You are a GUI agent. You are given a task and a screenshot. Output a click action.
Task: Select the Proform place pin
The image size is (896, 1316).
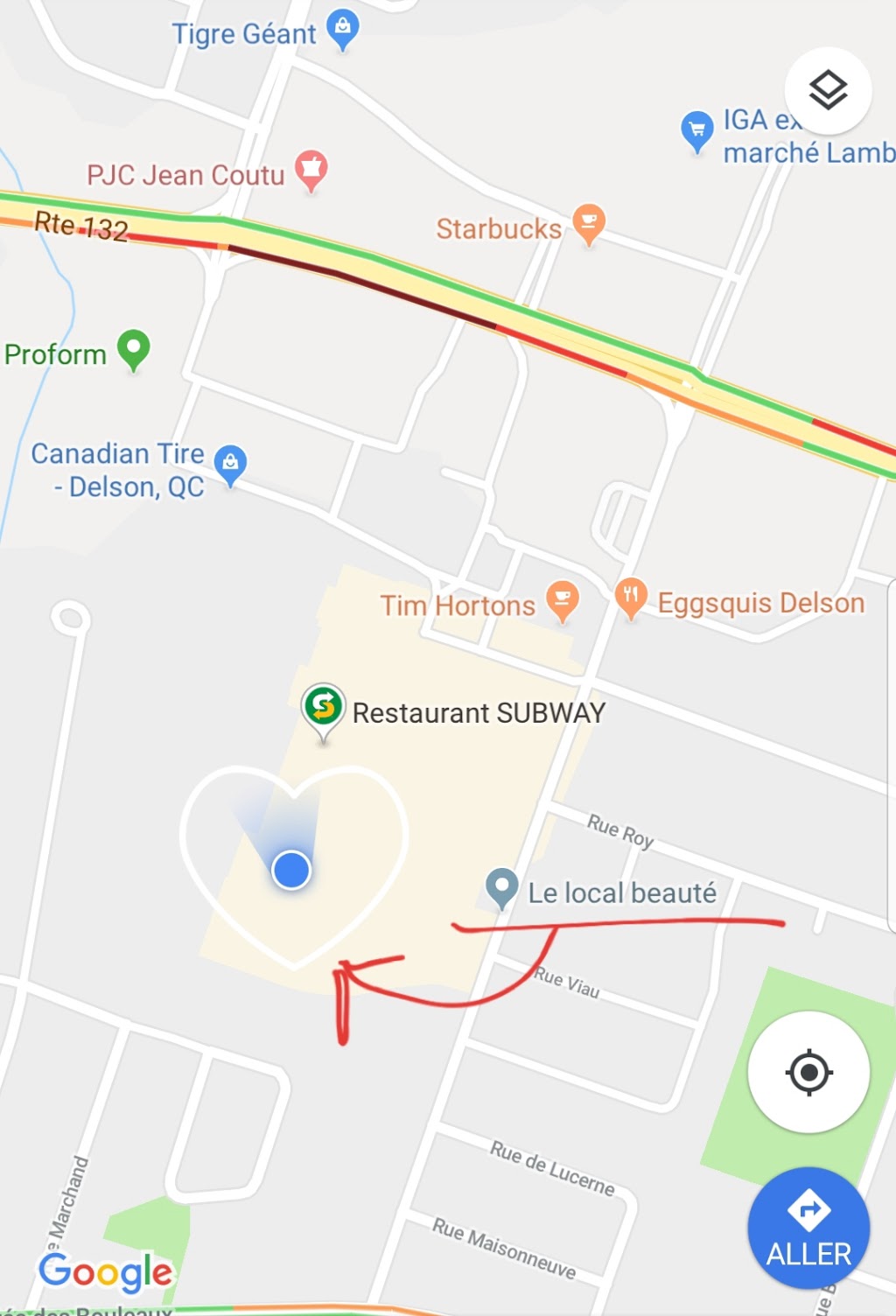tap(134, 348)
